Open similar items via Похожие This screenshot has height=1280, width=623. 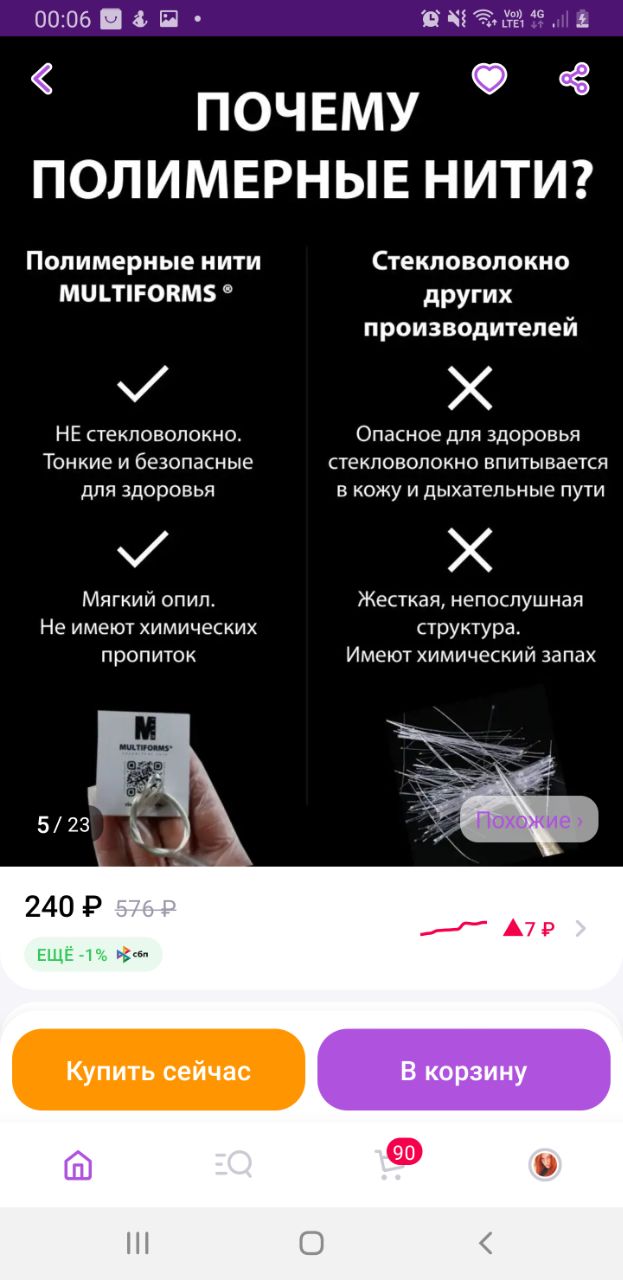pyautogui.click(x=529, y=820)
